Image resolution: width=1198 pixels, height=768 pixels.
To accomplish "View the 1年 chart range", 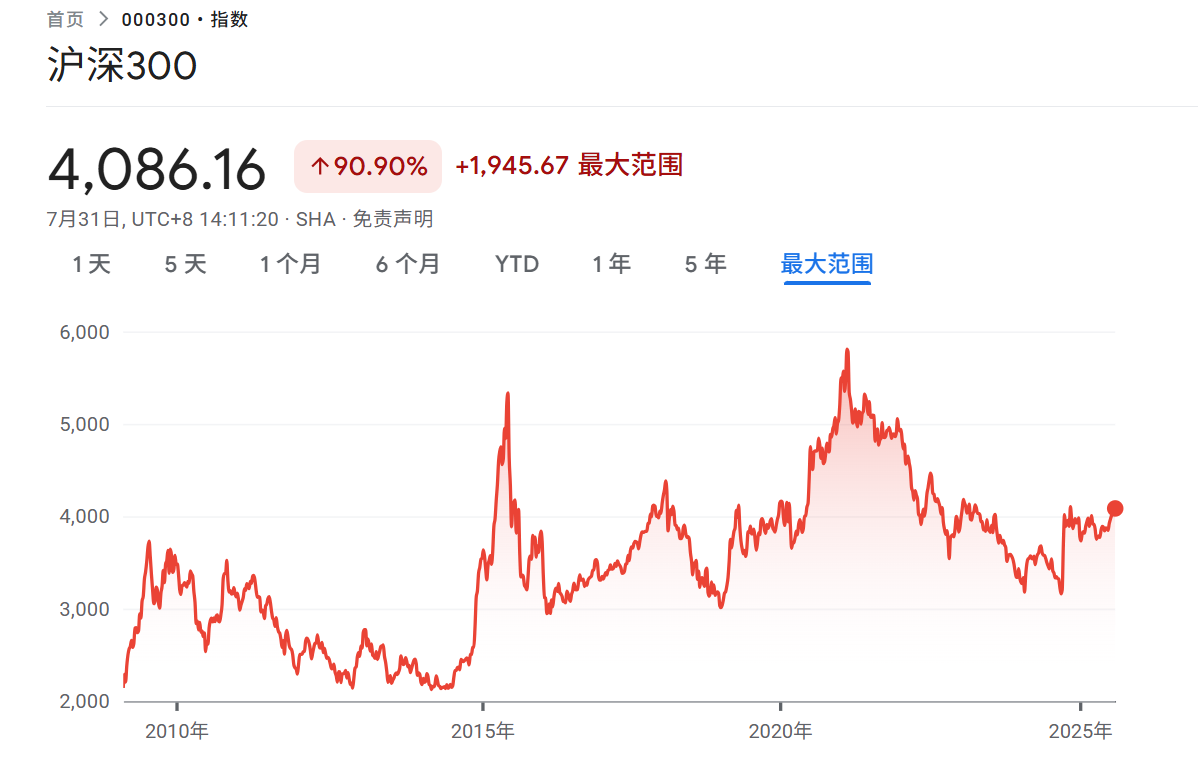I will [x=611, y=264].
